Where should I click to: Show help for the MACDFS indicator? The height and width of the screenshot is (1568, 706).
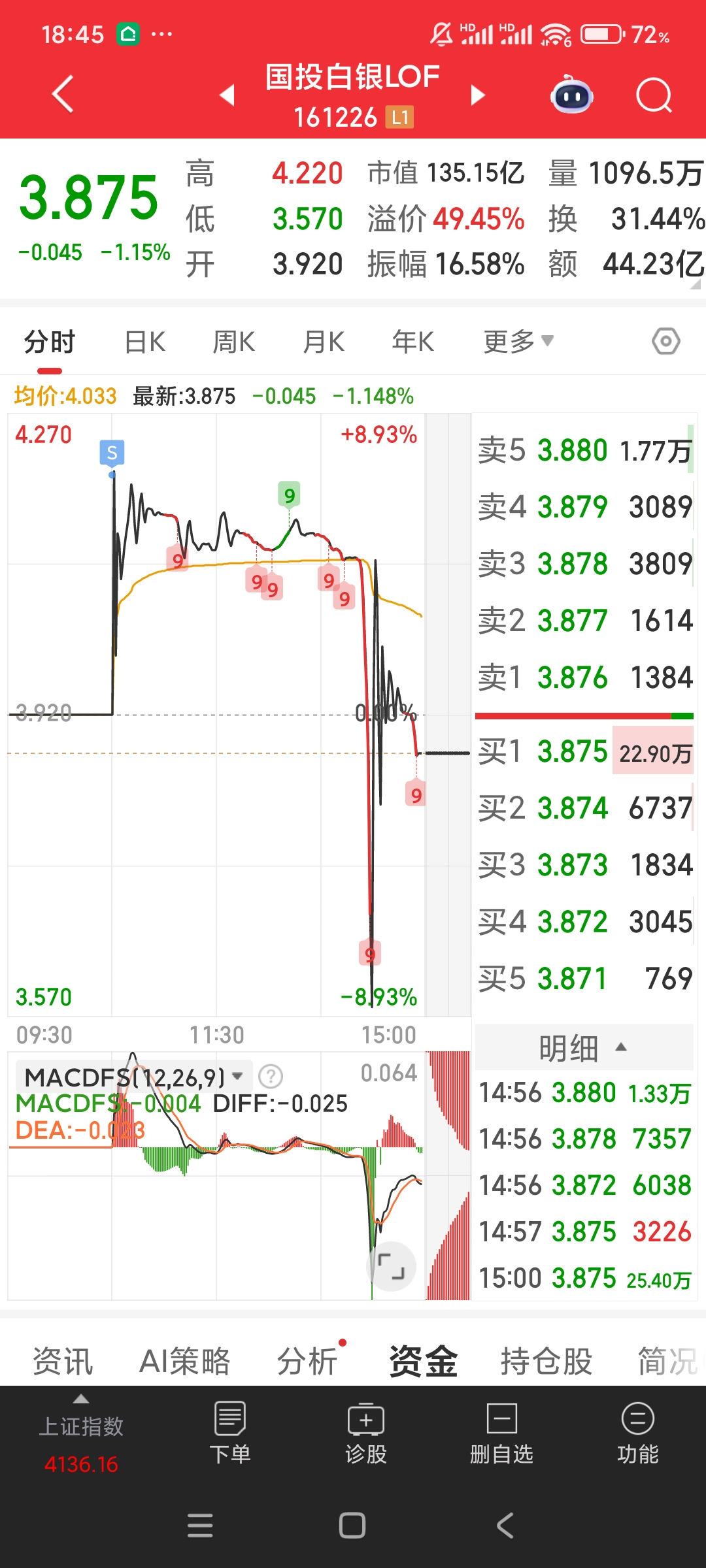pos(271,1076)
